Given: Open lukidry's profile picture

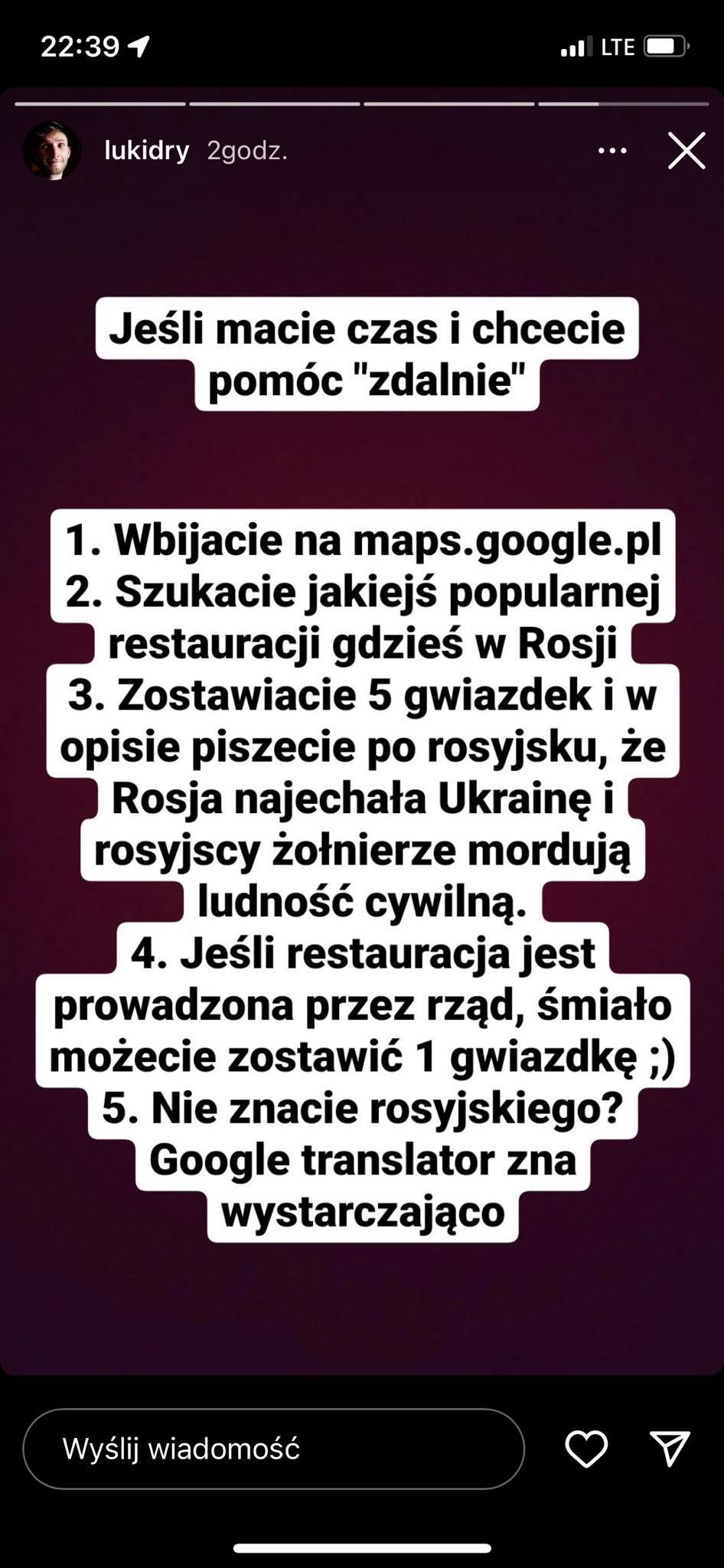Looking at the screenshot, I should tap(52, 151).
